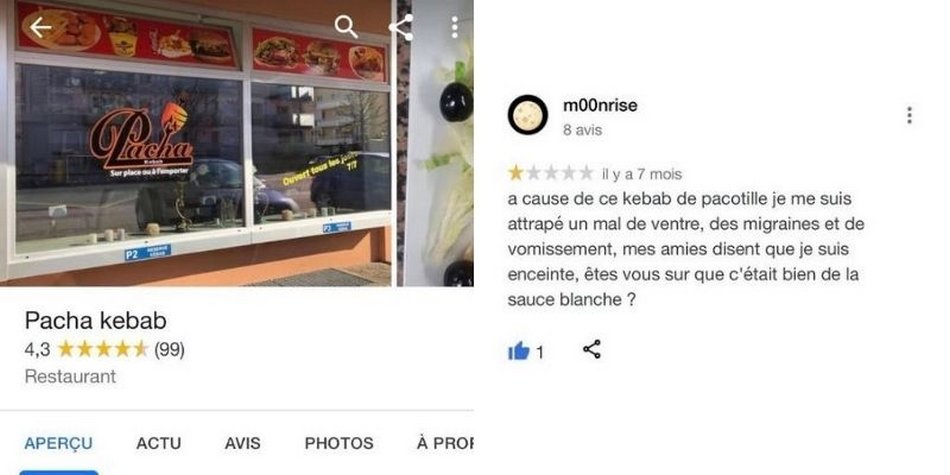Switch to the AVIS tab
Viewport: 950px width, 475px height.
pyautogui.click(x=242, y=443)
